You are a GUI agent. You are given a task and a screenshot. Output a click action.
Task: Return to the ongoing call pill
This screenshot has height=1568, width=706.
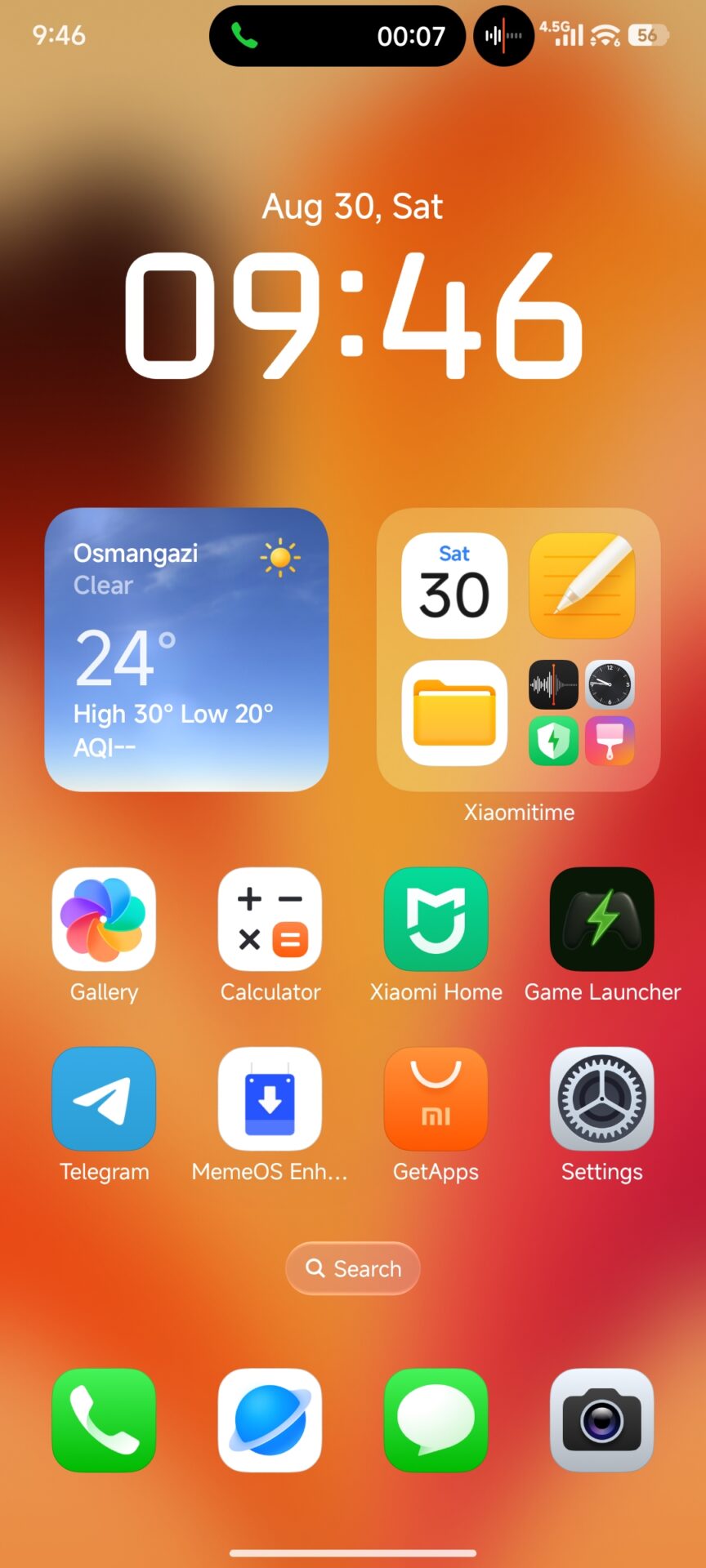tap(337, 36)
